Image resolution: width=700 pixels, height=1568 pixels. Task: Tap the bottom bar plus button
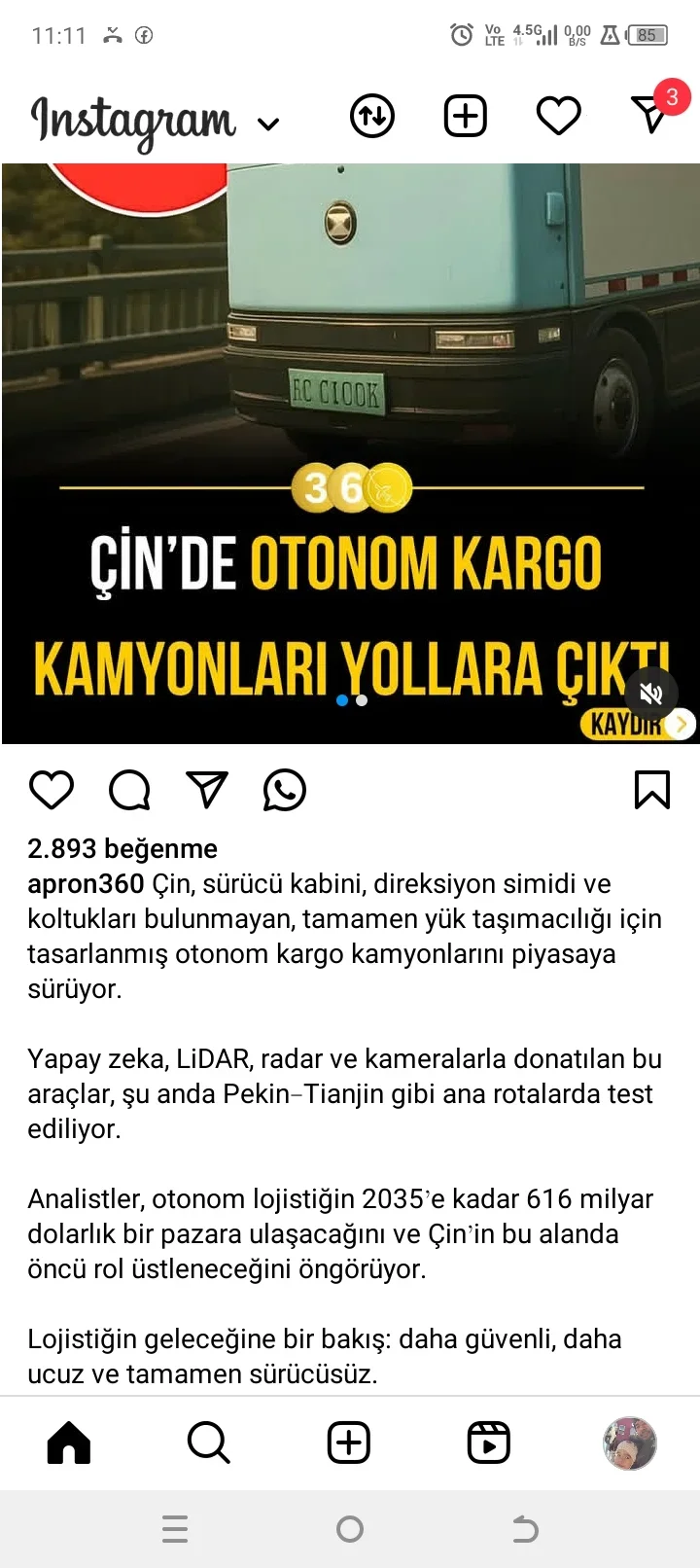(349, 1443)
